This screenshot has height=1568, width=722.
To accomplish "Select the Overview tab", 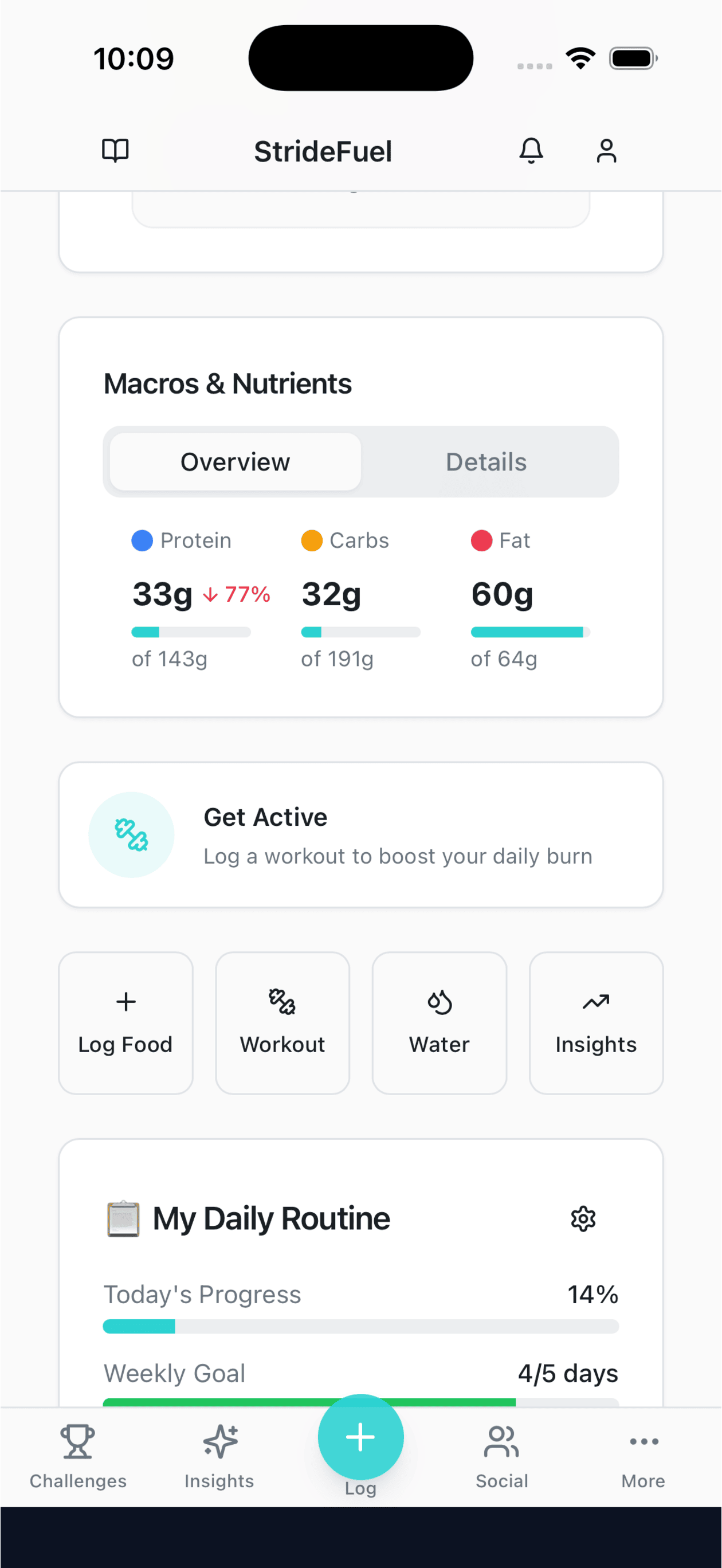I will point(234,462).
